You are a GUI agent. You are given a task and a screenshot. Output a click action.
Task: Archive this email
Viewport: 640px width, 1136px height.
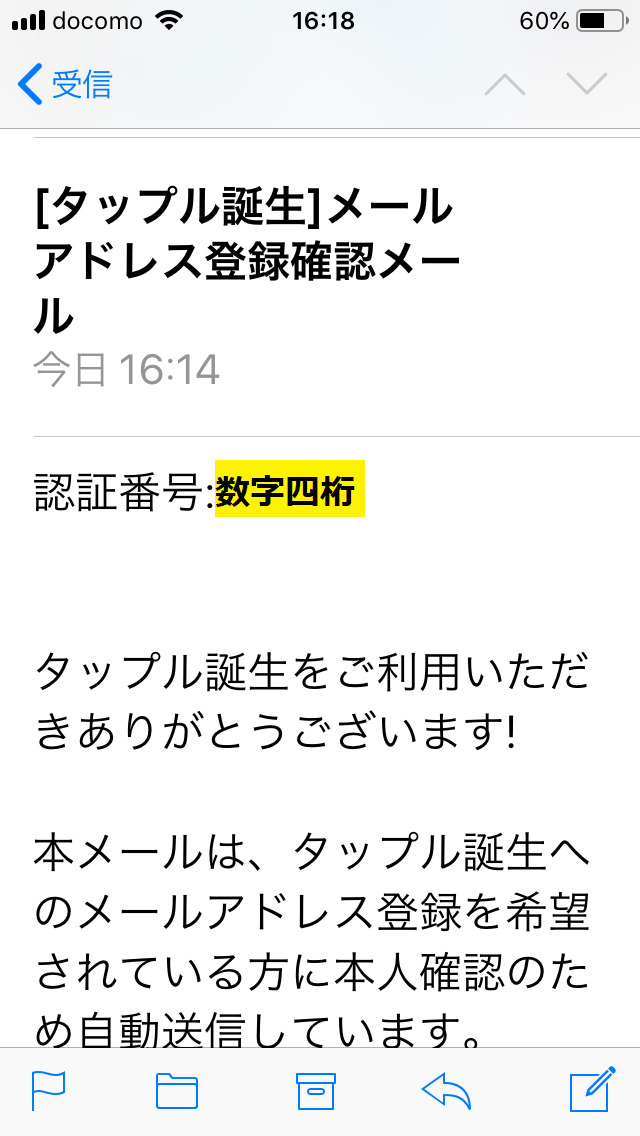pos(315,1090)
